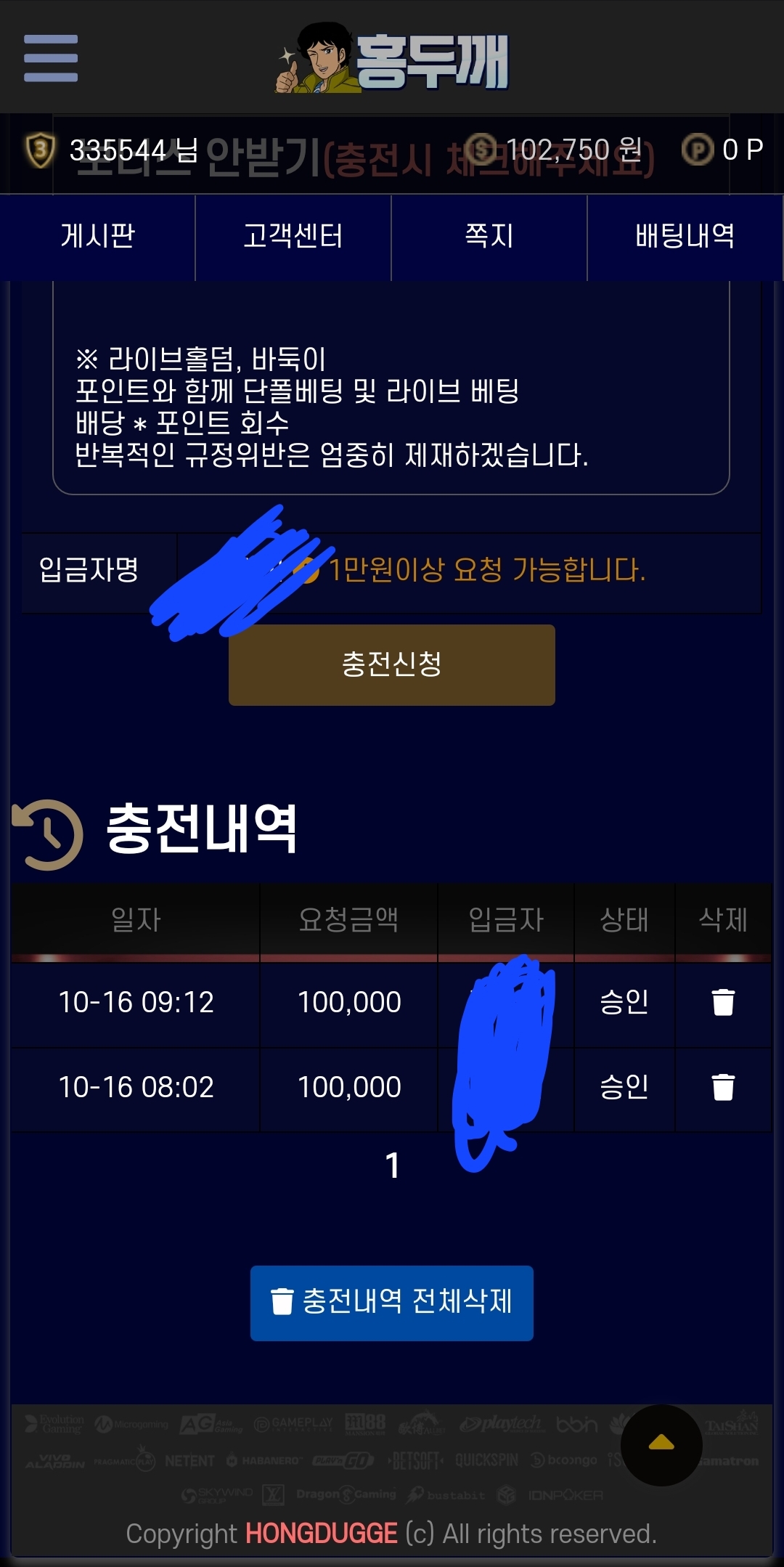Screen dimensions: 784x1567
Task: Select page 1 of charge history
Action: (x=392, y=1166)
